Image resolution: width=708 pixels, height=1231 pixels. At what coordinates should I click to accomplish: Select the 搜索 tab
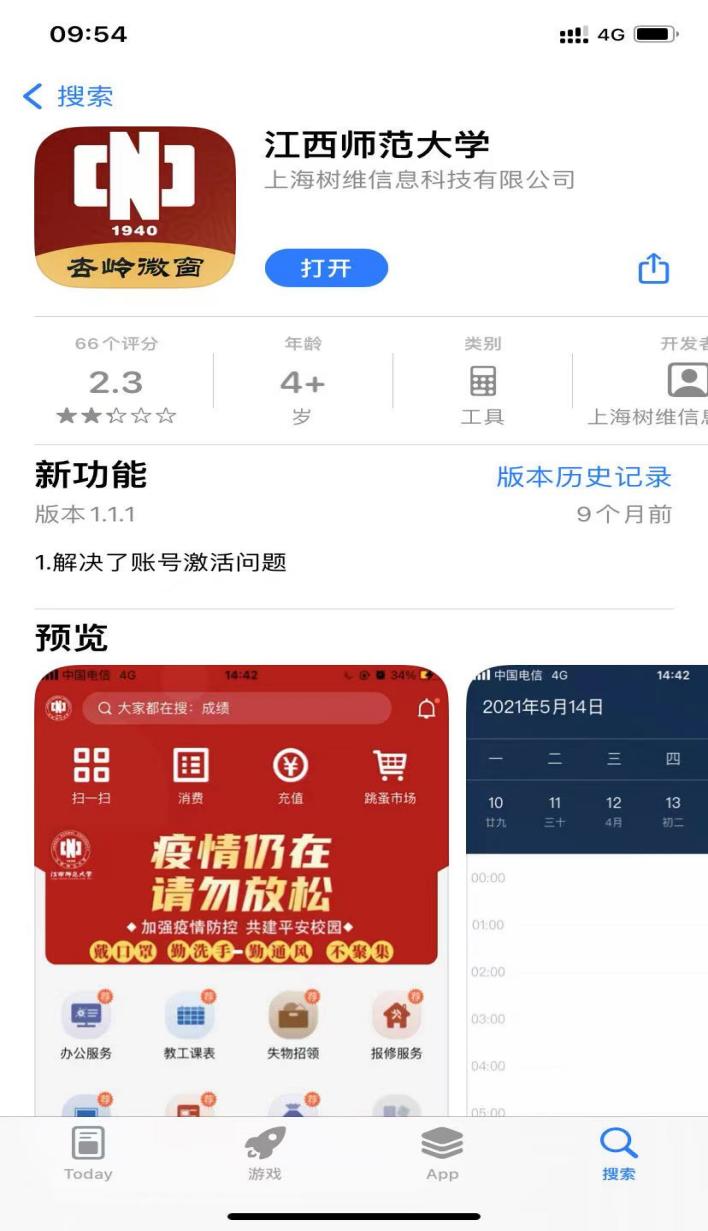[x=619, y=1152]
